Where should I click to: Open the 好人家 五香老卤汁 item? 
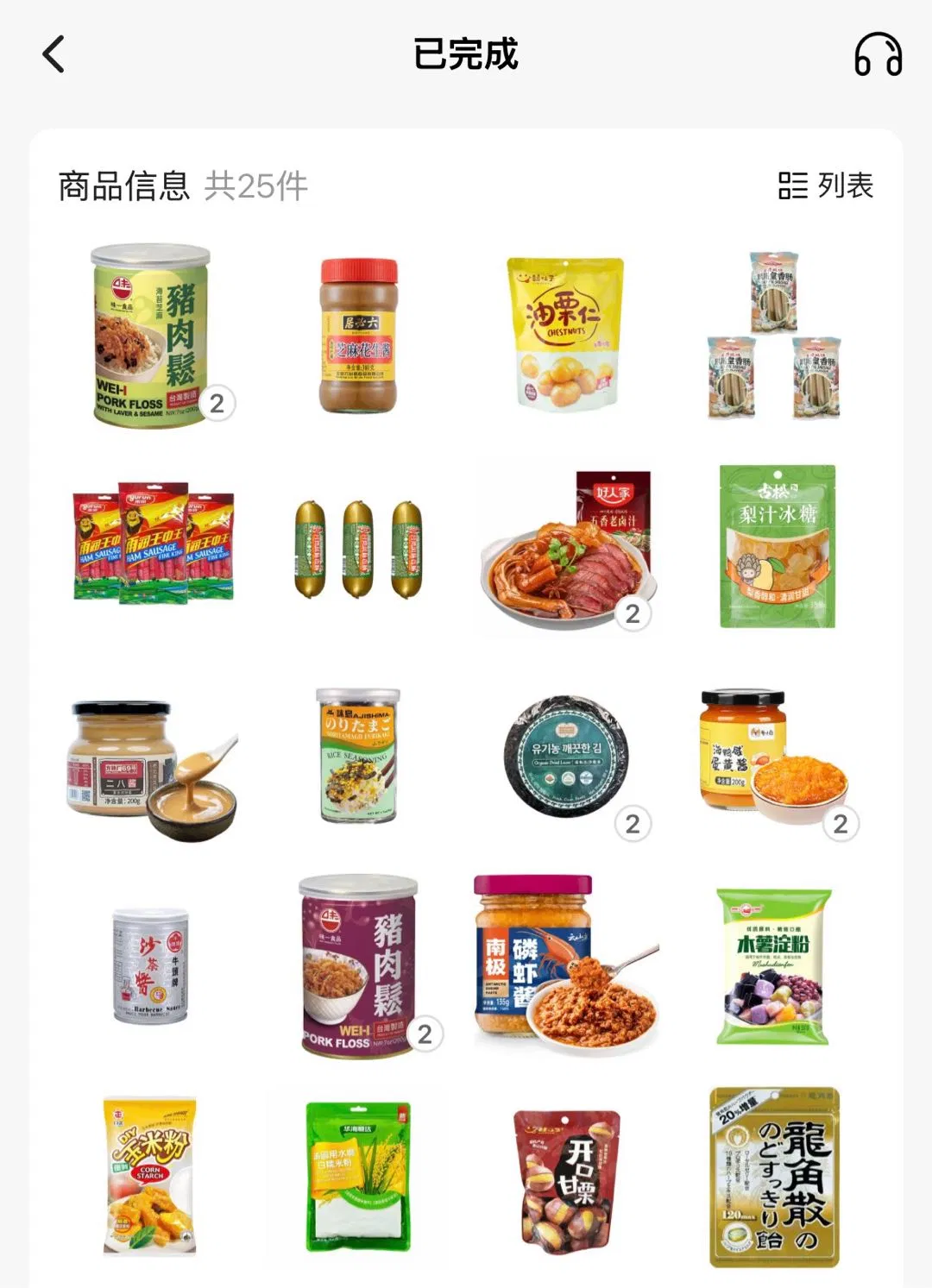point(565,546)
